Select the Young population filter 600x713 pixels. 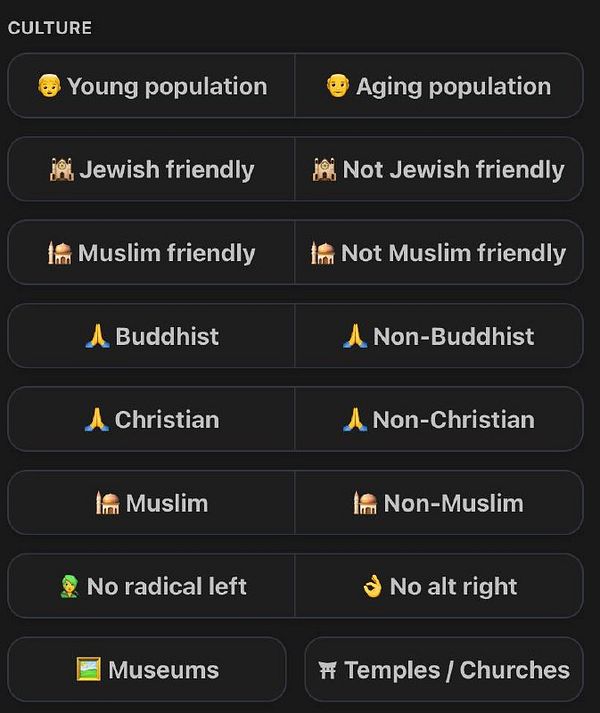pyautogui.click(x=151, y=86)
